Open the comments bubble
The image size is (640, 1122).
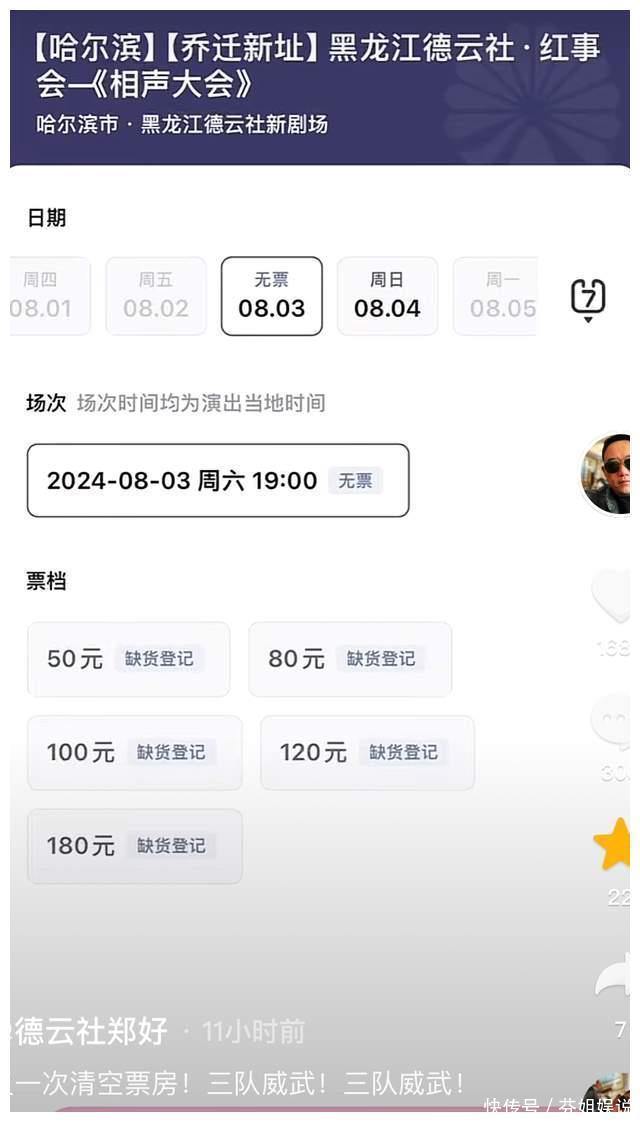[612, 722]
